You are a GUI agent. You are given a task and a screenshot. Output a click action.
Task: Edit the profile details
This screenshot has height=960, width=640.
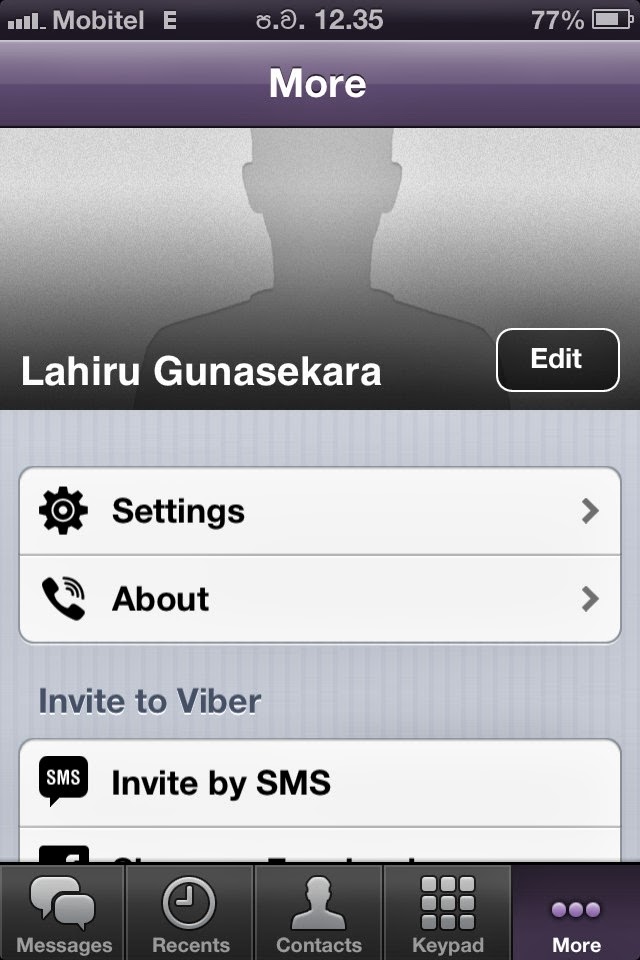(x=557, y=359)
